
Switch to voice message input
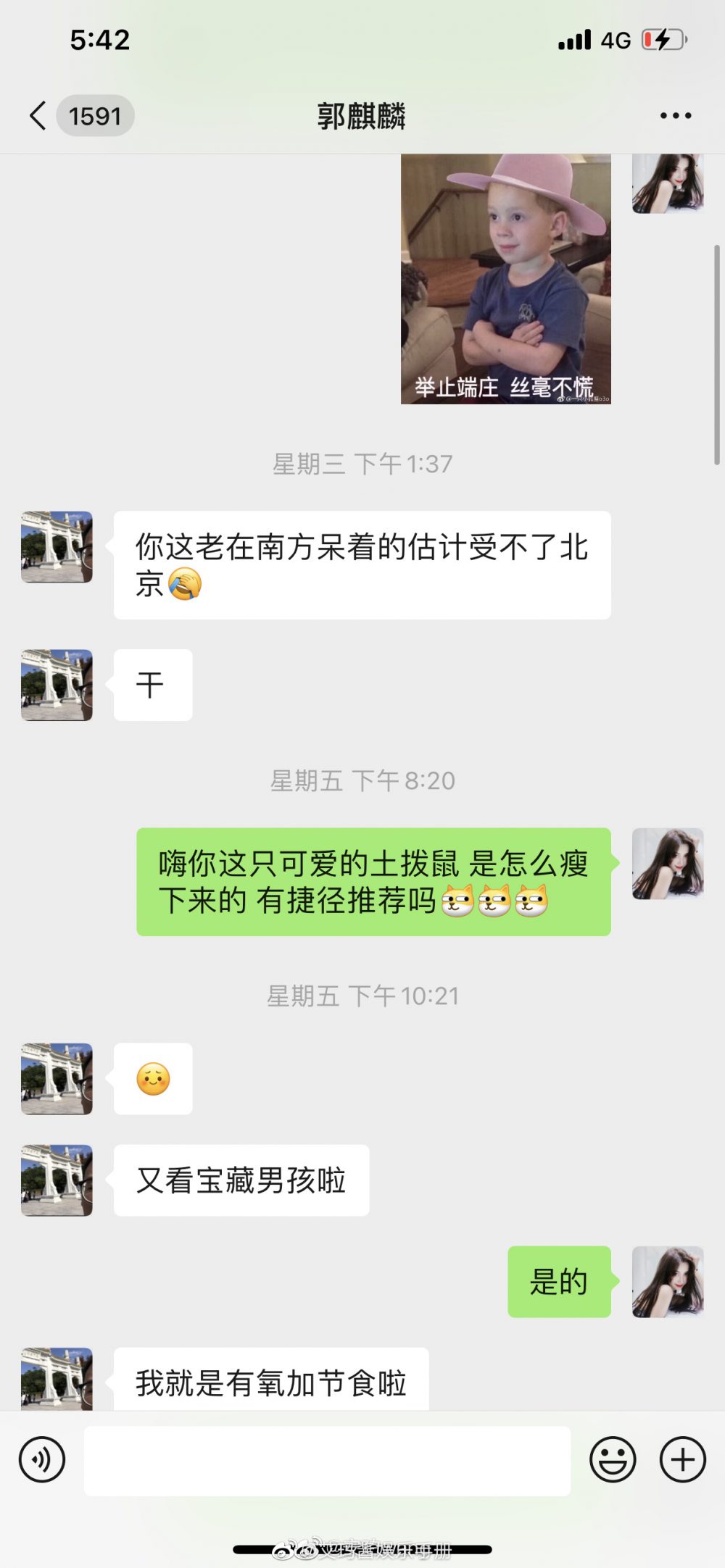pyautogui.click(x=42, y=1459)
